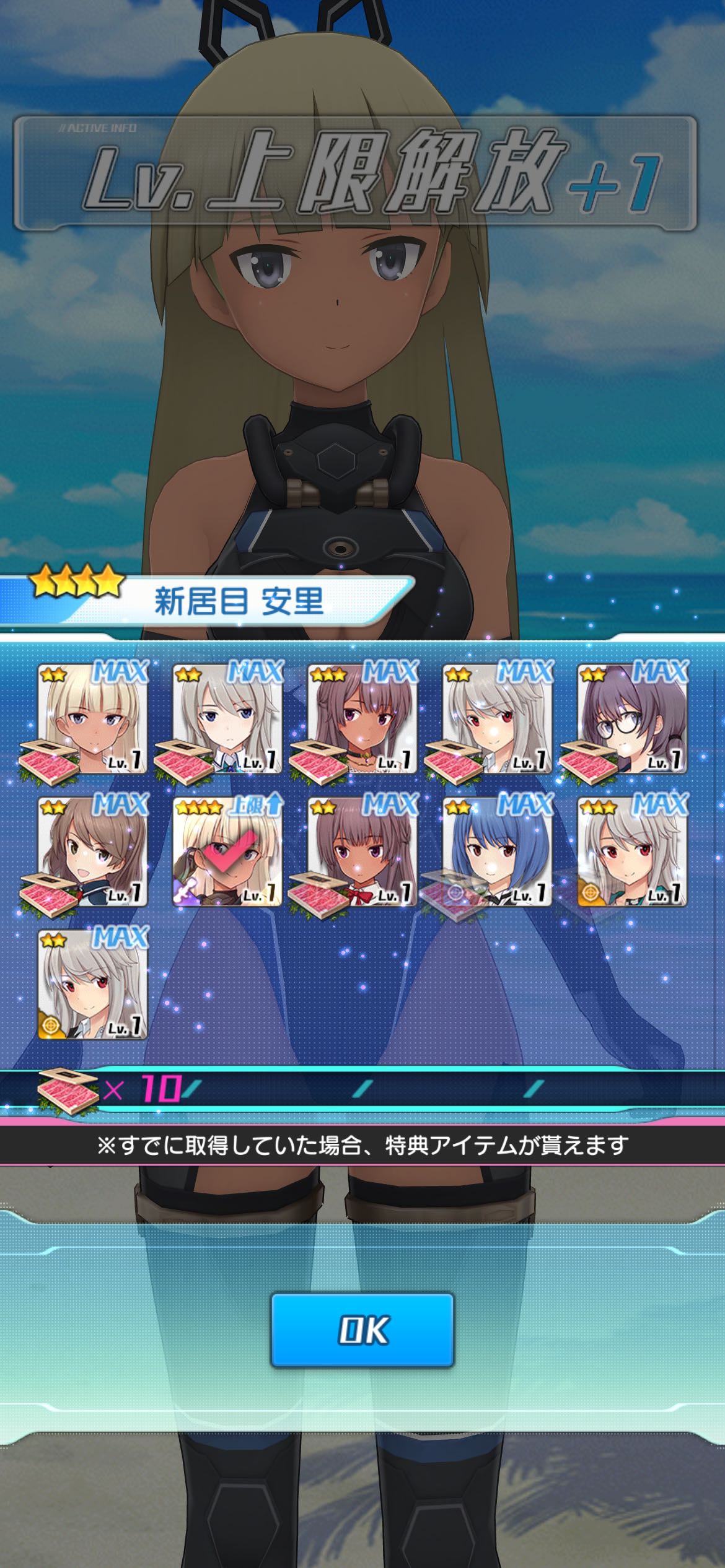The height and width of the screenshot is (1568, 725).
Task: Open the character card with glasses
Action: click(x=633, y=719)
